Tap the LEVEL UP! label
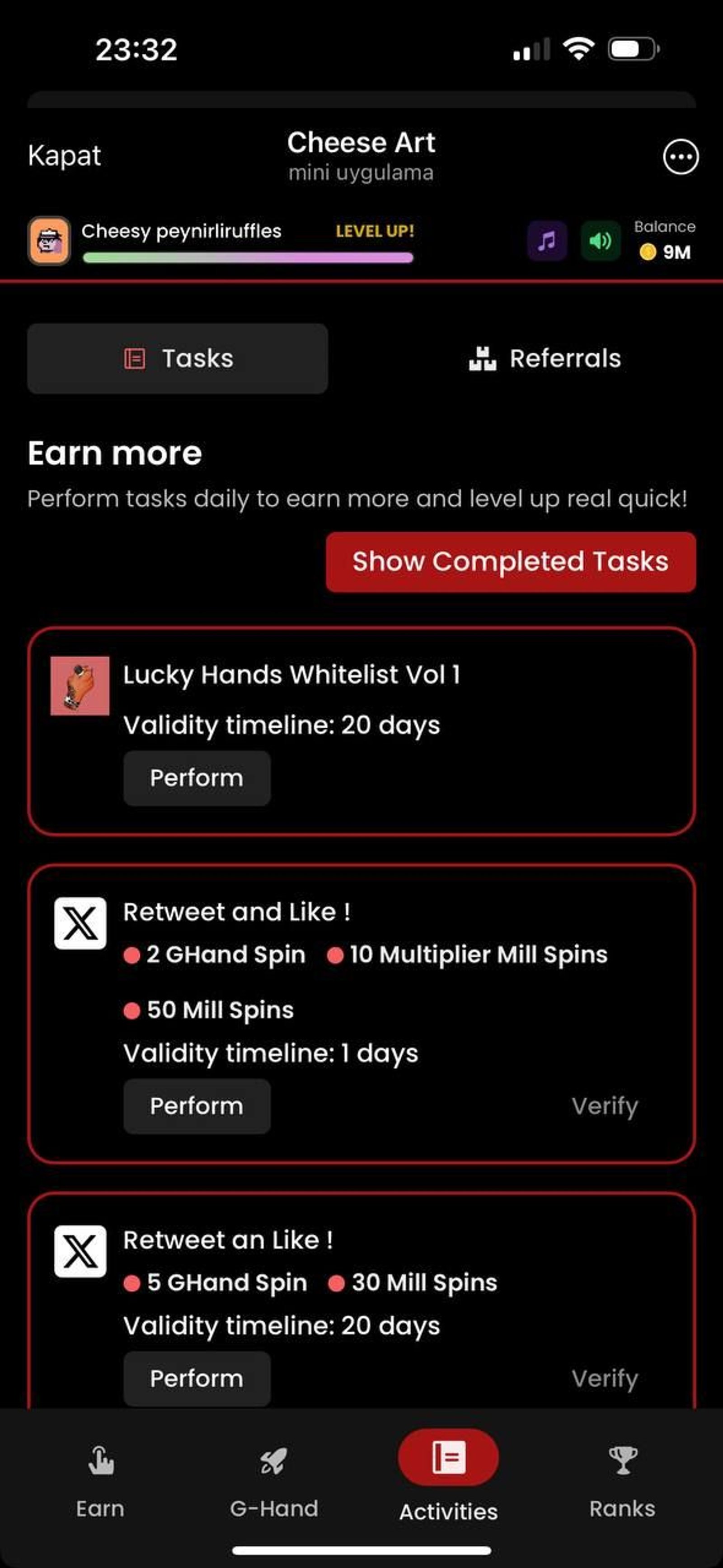The image size is (723, 1568). (375, 231)
